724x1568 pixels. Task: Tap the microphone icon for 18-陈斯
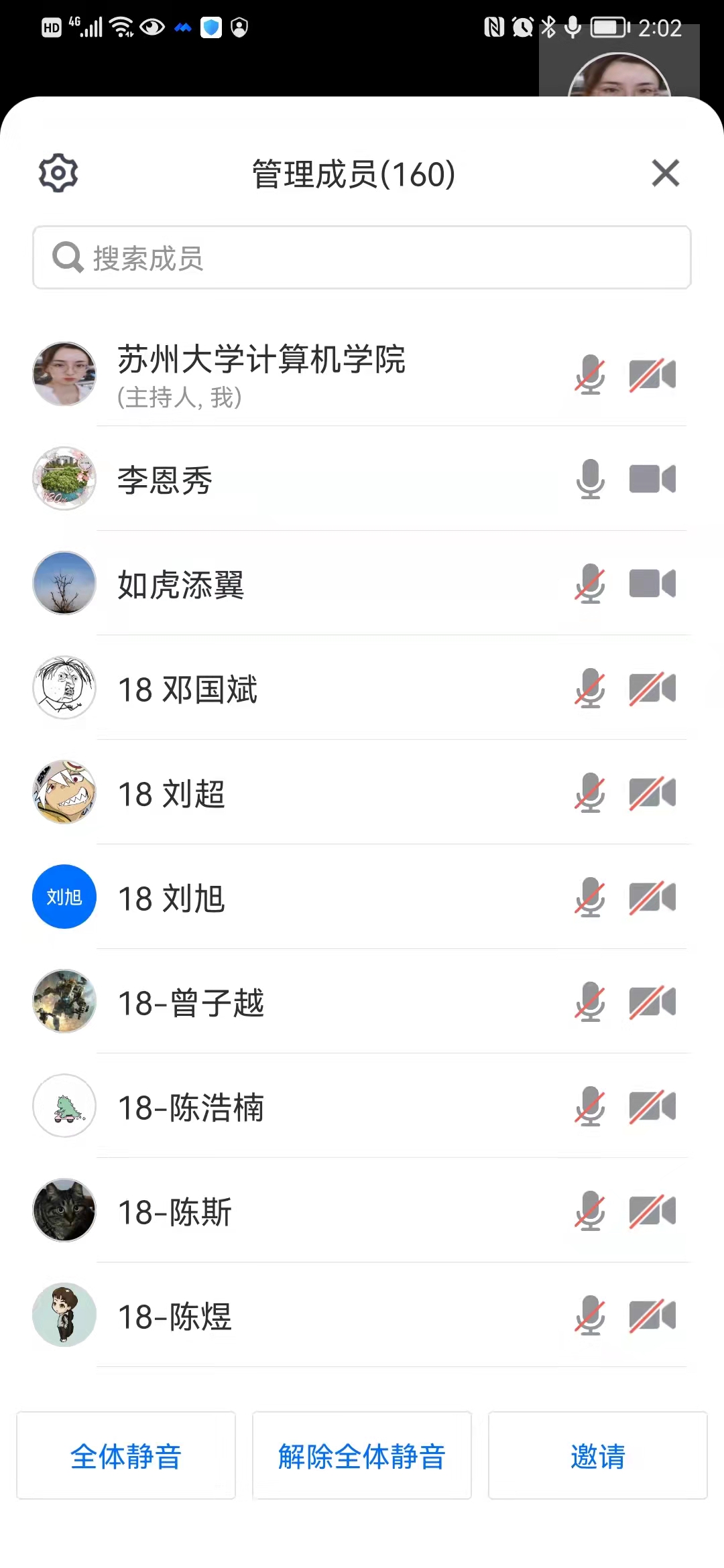pos(590,1211)
